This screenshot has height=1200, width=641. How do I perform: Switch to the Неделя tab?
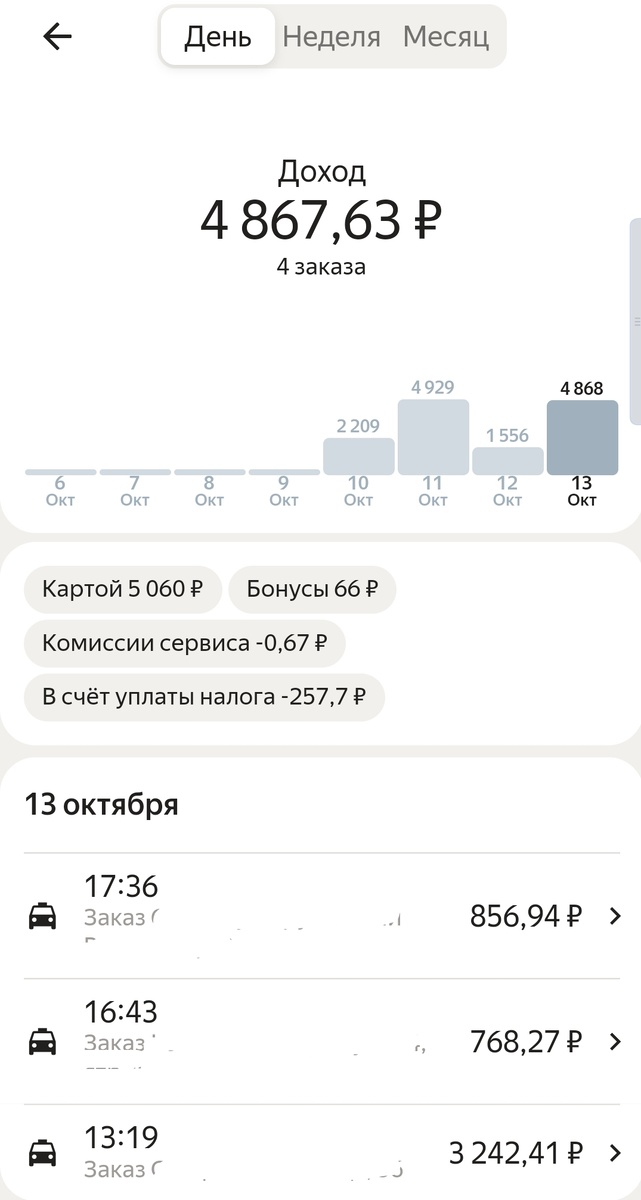click(x=331, y=37)
